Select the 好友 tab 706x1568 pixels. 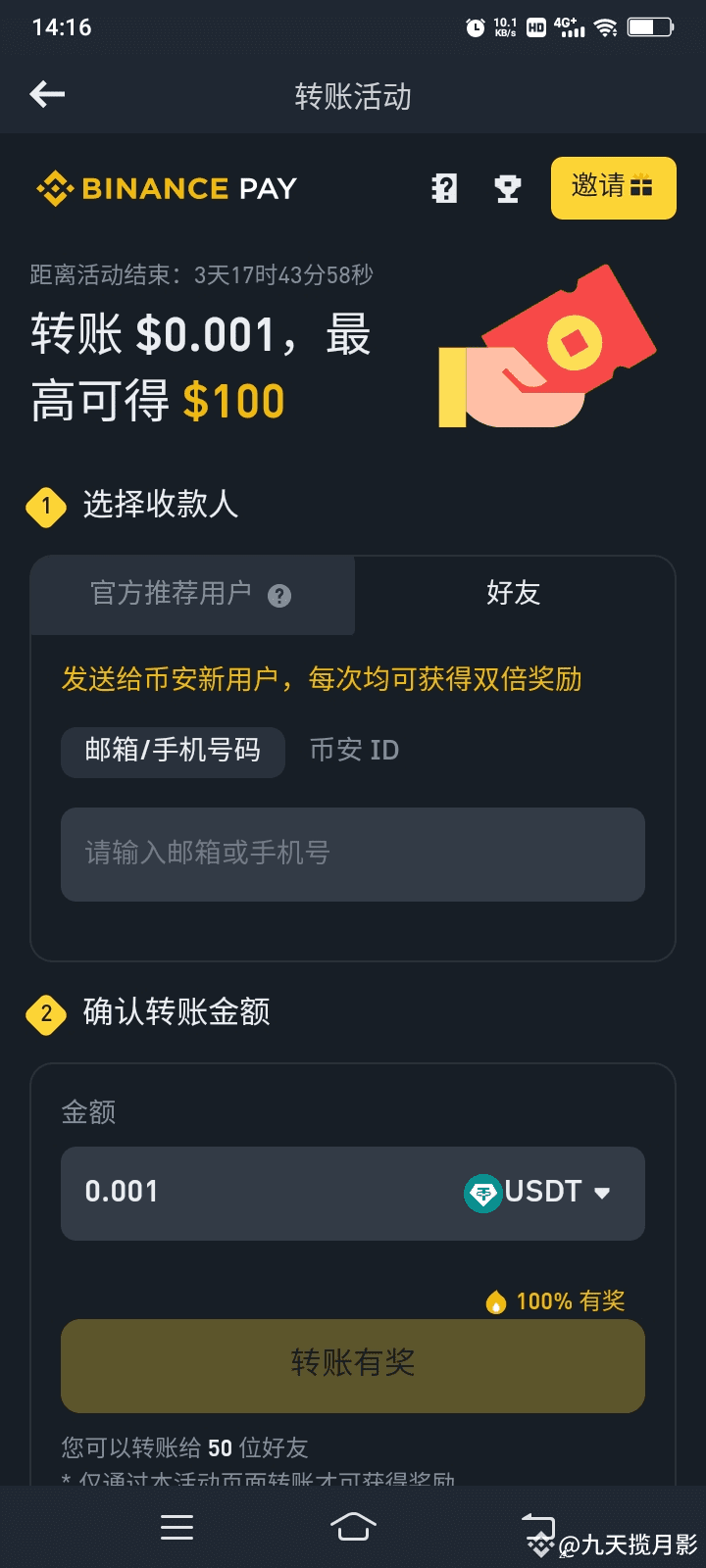click(x=514, y=593)
